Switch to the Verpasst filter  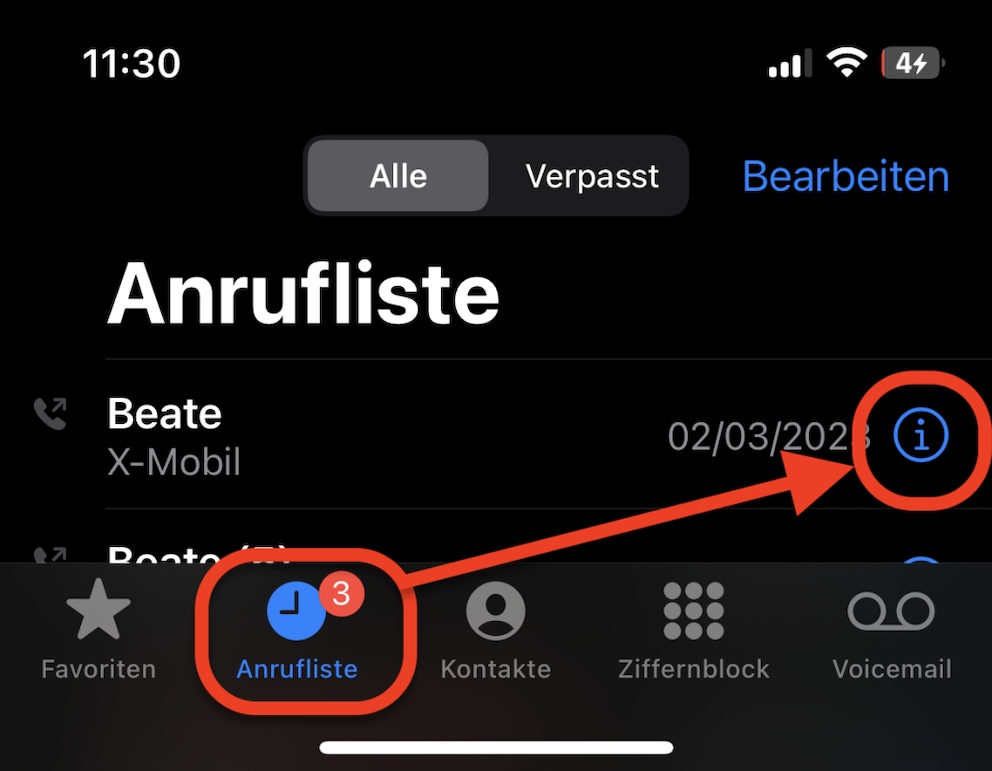tap(592, 176)
